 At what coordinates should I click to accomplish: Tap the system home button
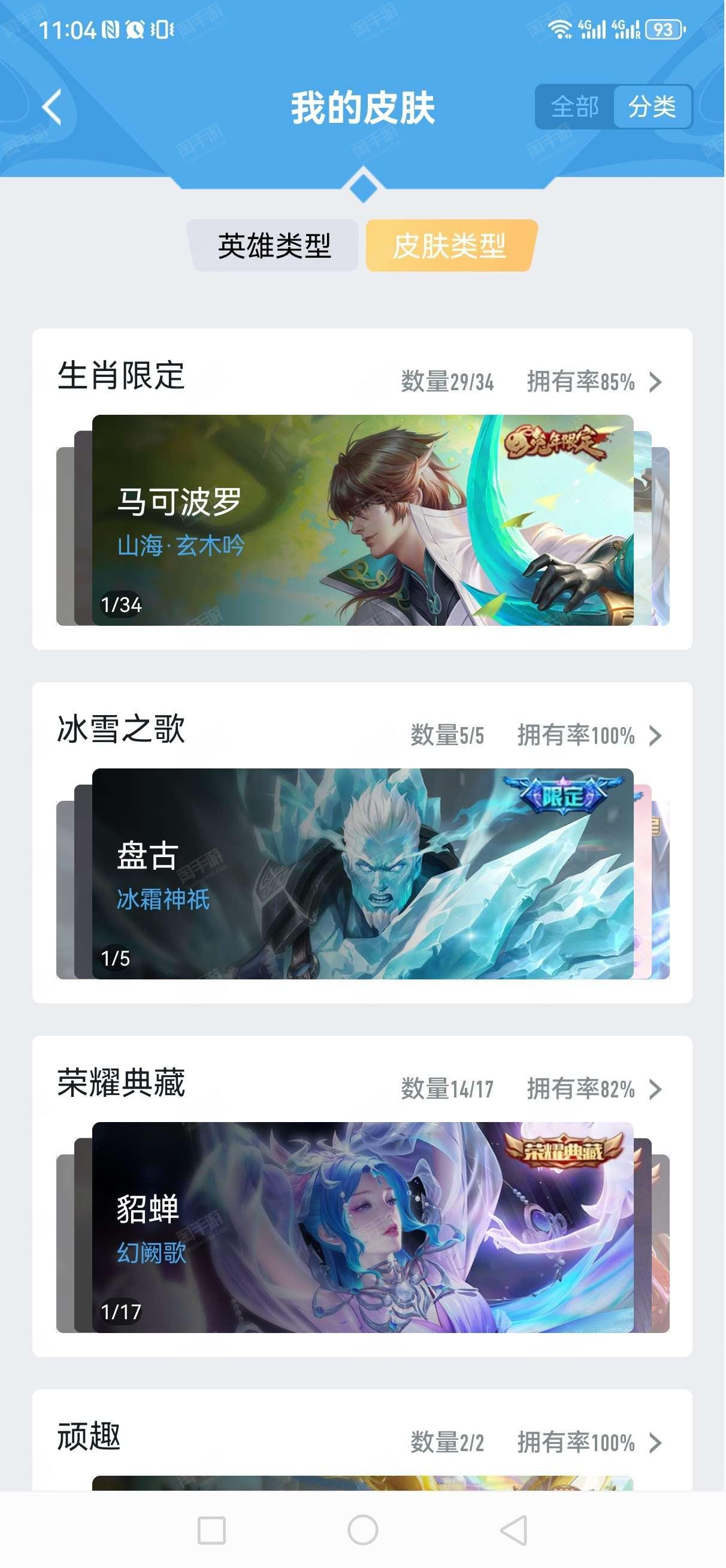[362, 1530]
